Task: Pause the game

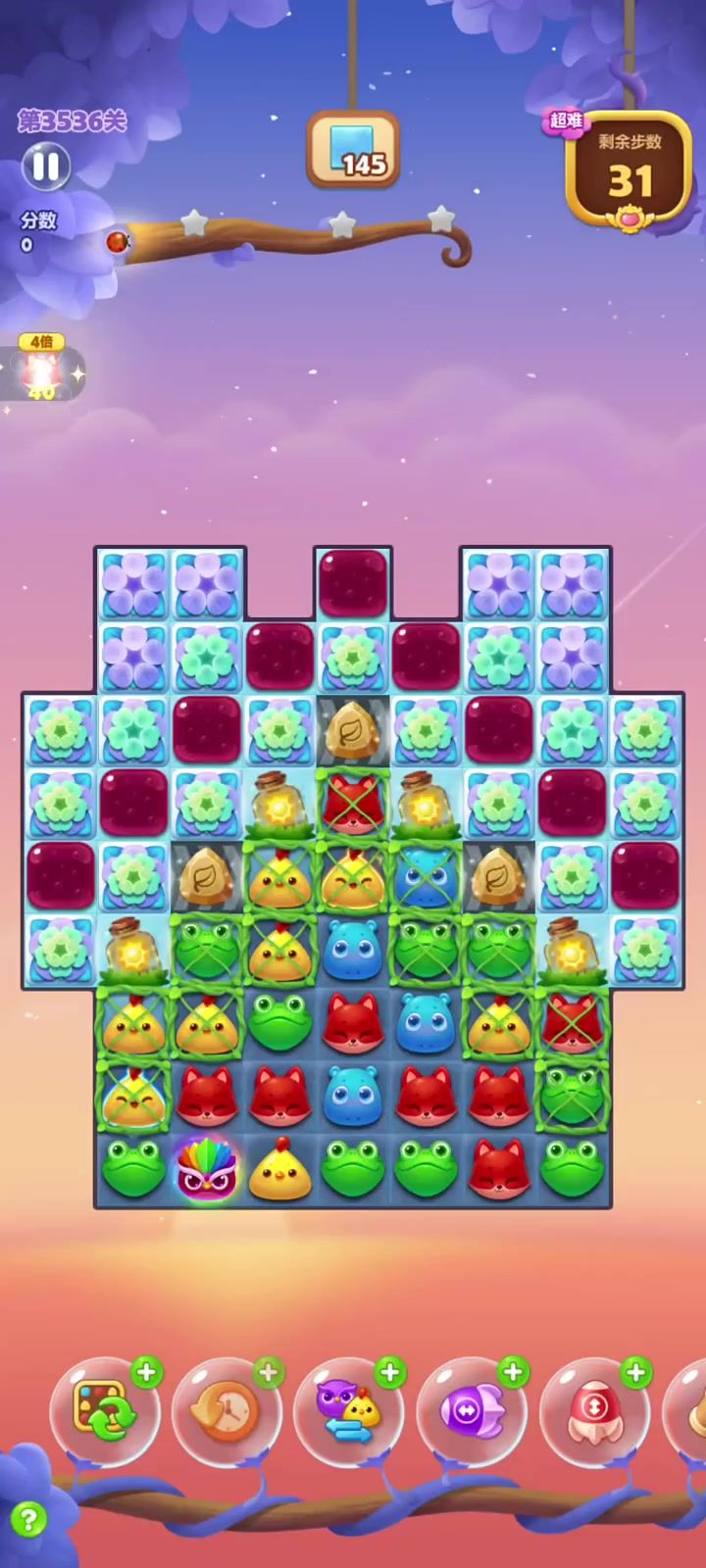Action: 46,166
